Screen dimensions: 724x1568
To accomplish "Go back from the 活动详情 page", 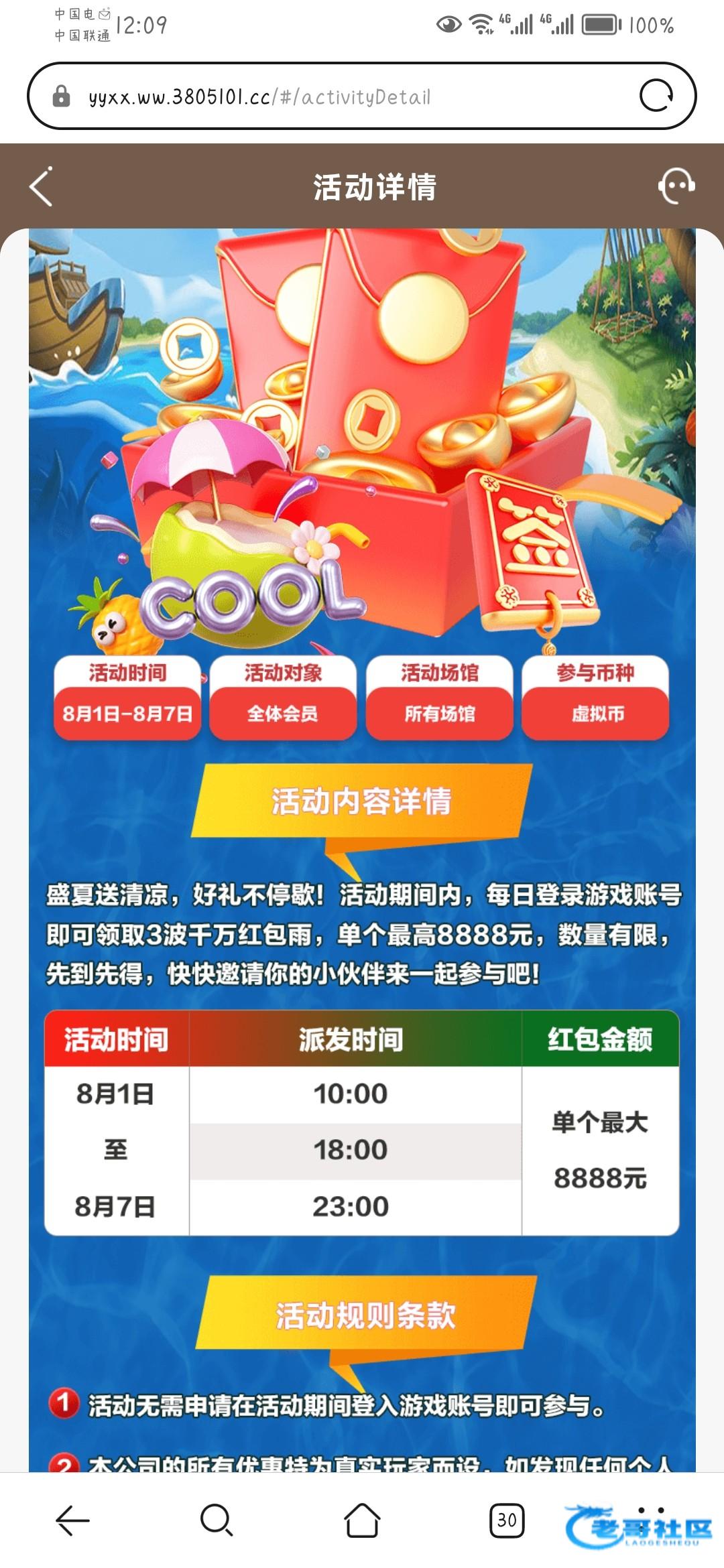I will (x=42, y=187).
